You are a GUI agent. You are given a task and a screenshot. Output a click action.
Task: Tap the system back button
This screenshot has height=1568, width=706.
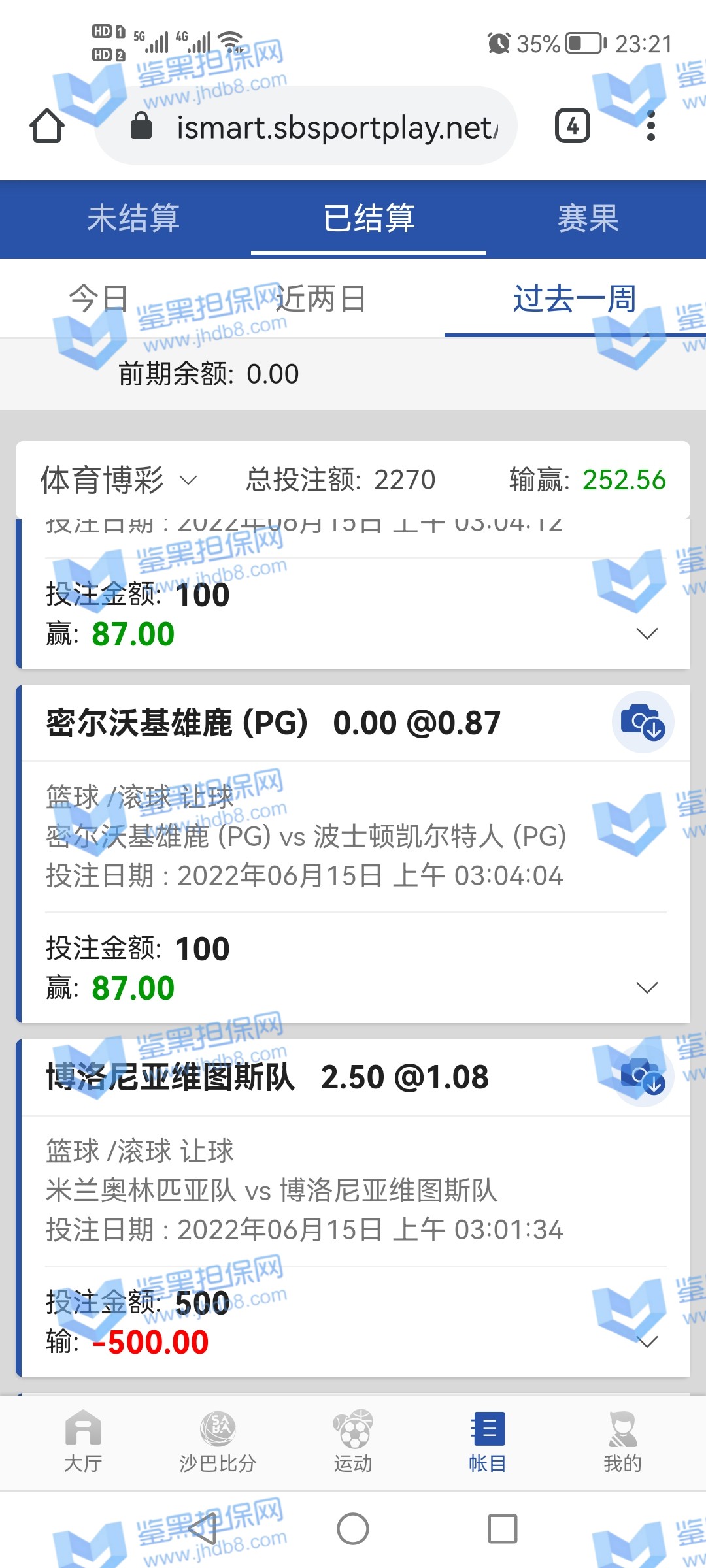click(x=203, y=1529)
